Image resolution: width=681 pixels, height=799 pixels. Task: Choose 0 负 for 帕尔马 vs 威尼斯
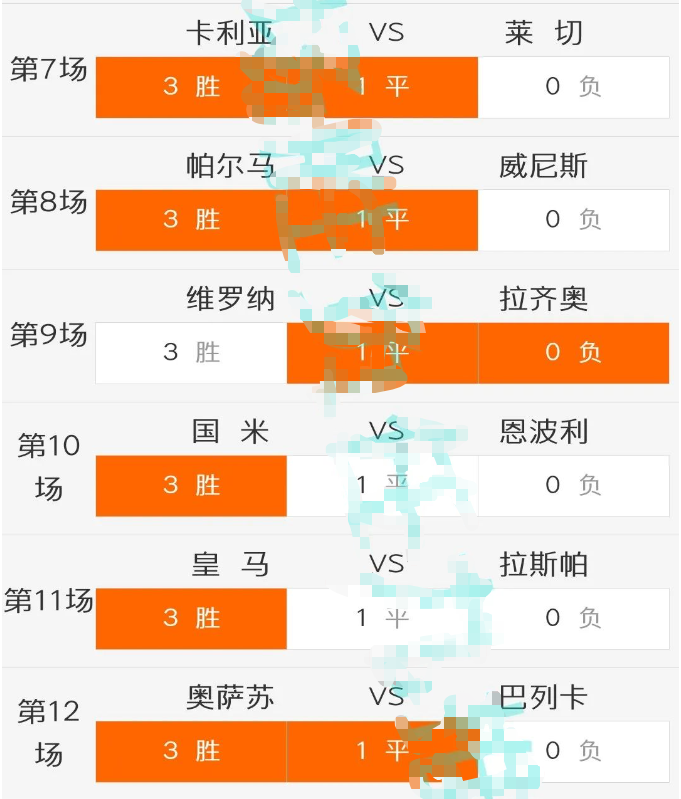573,220
